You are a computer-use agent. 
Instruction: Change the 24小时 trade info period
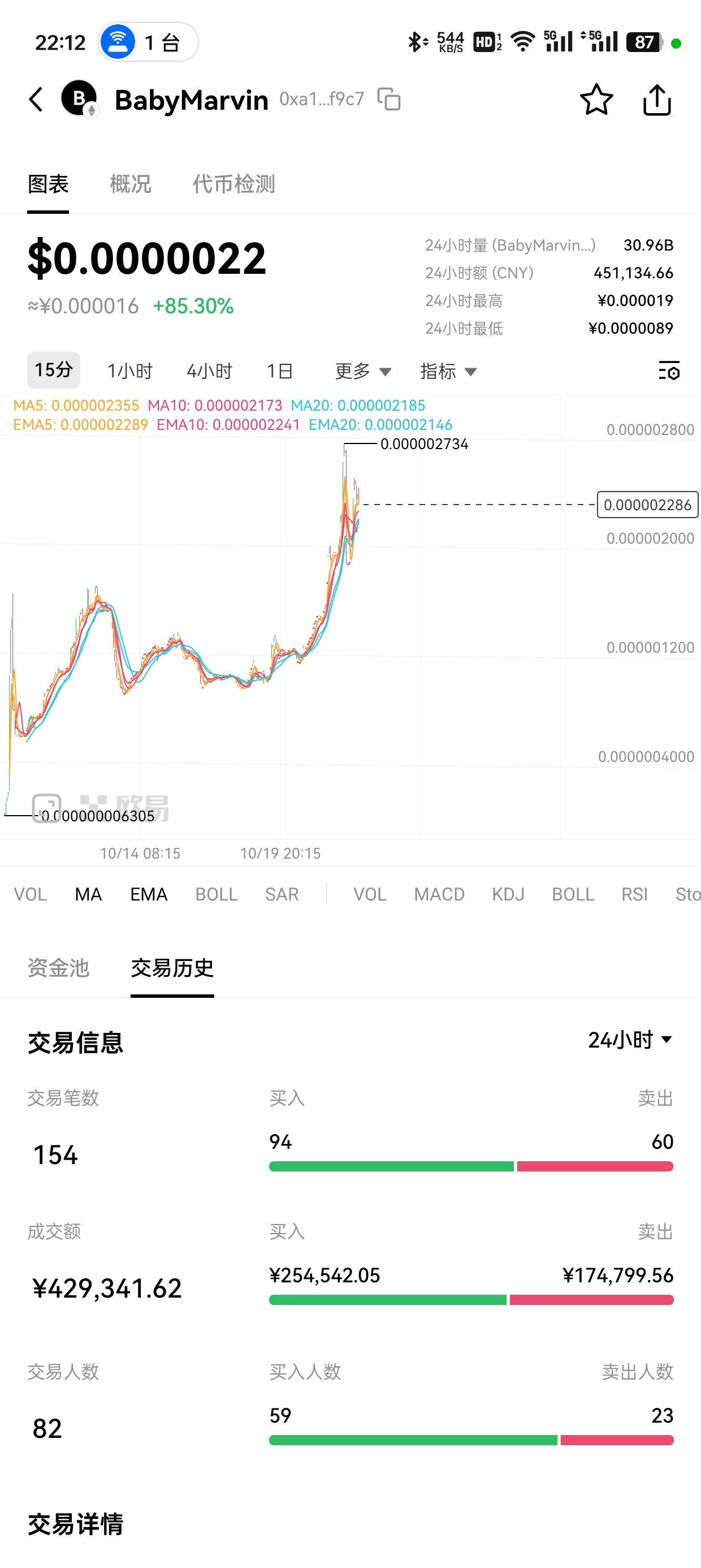tap(630, 1040)
